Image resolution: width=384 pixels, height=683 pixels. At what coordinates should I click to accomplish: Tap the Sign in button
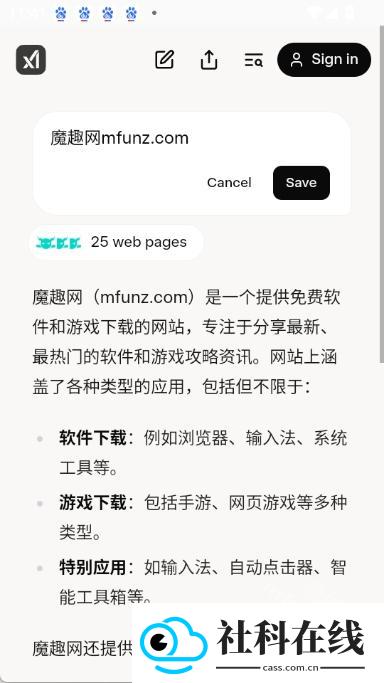click(324, 60)
